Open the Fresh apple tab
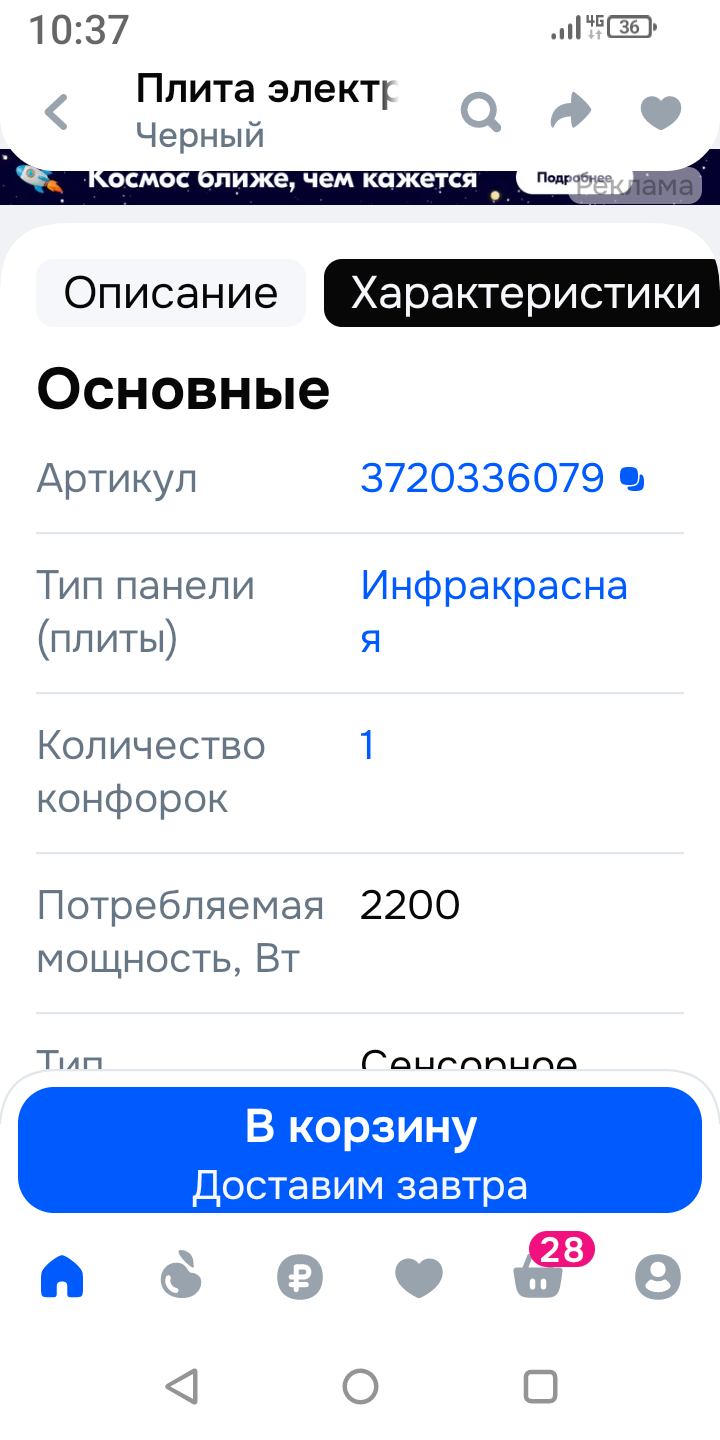 [x=181, y=1277]
